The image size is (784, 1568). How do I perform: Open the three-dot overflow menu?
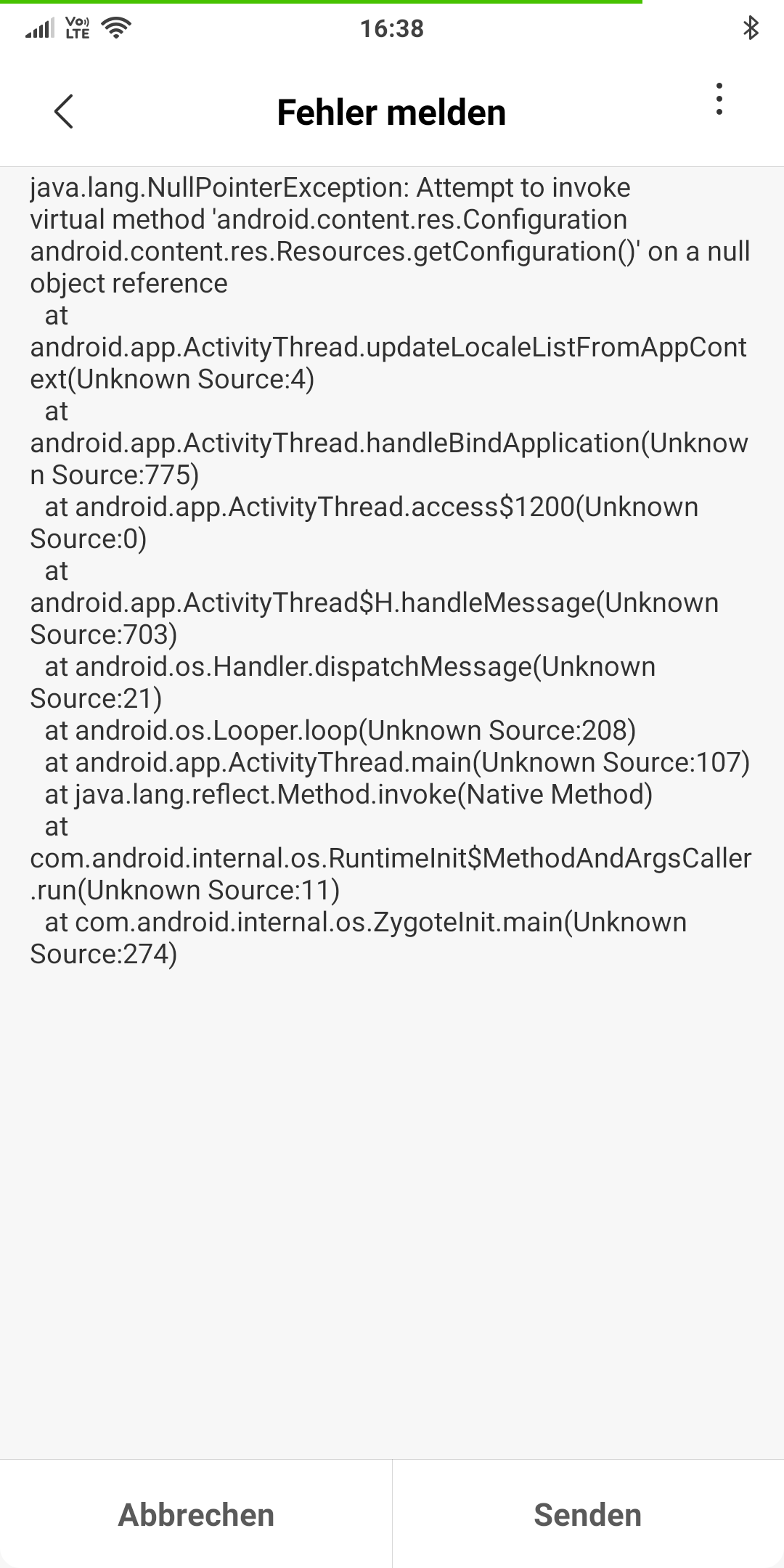pos(719,99)
